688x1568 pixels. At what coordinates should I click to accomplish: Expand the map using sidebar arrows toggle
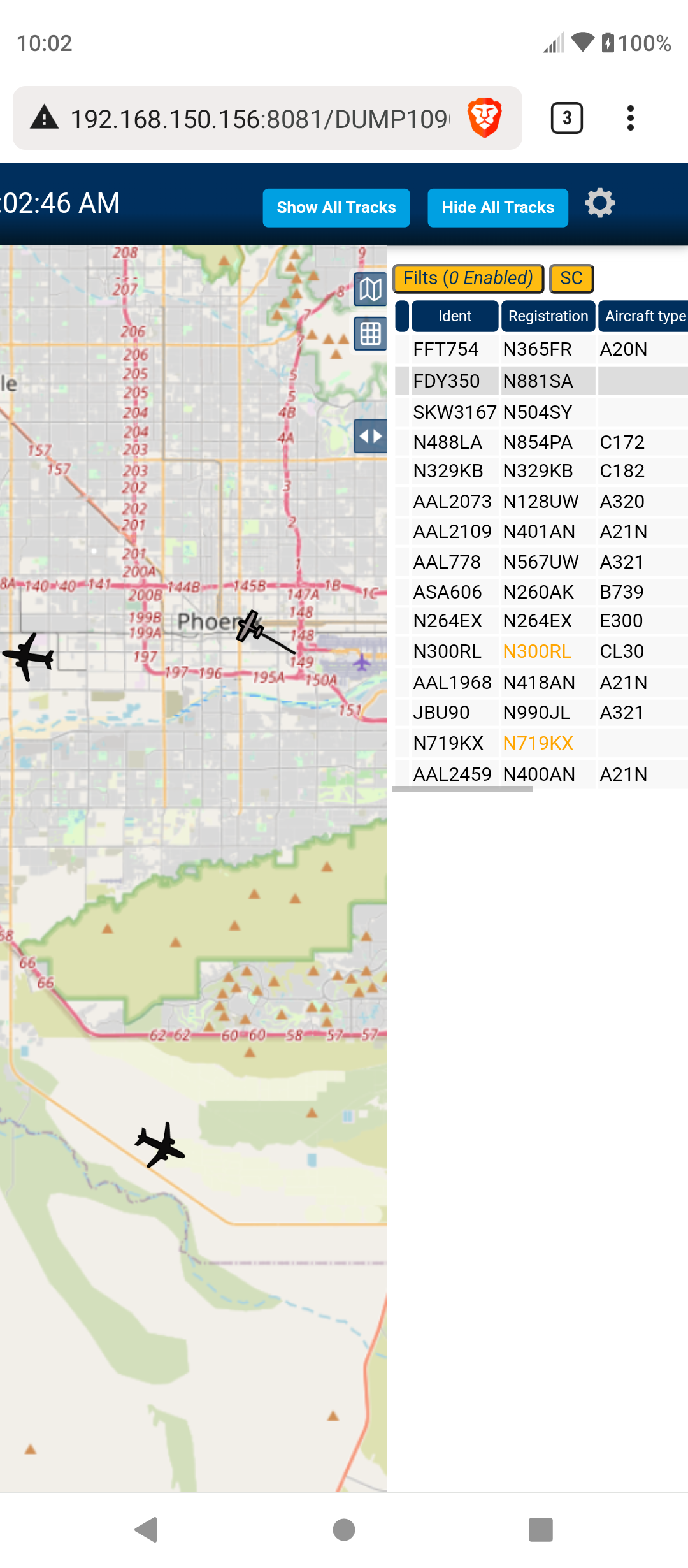pos(370,437)
